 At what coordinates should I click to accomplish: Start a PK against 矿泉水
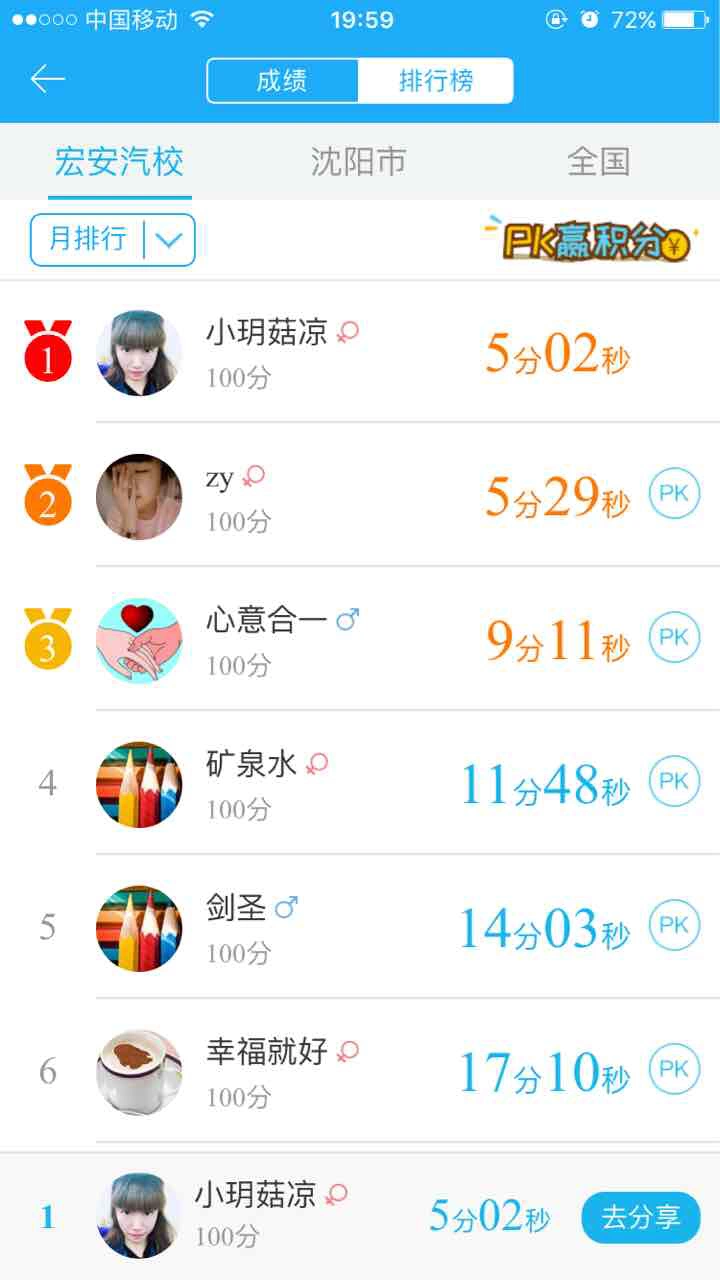point(674,782)
